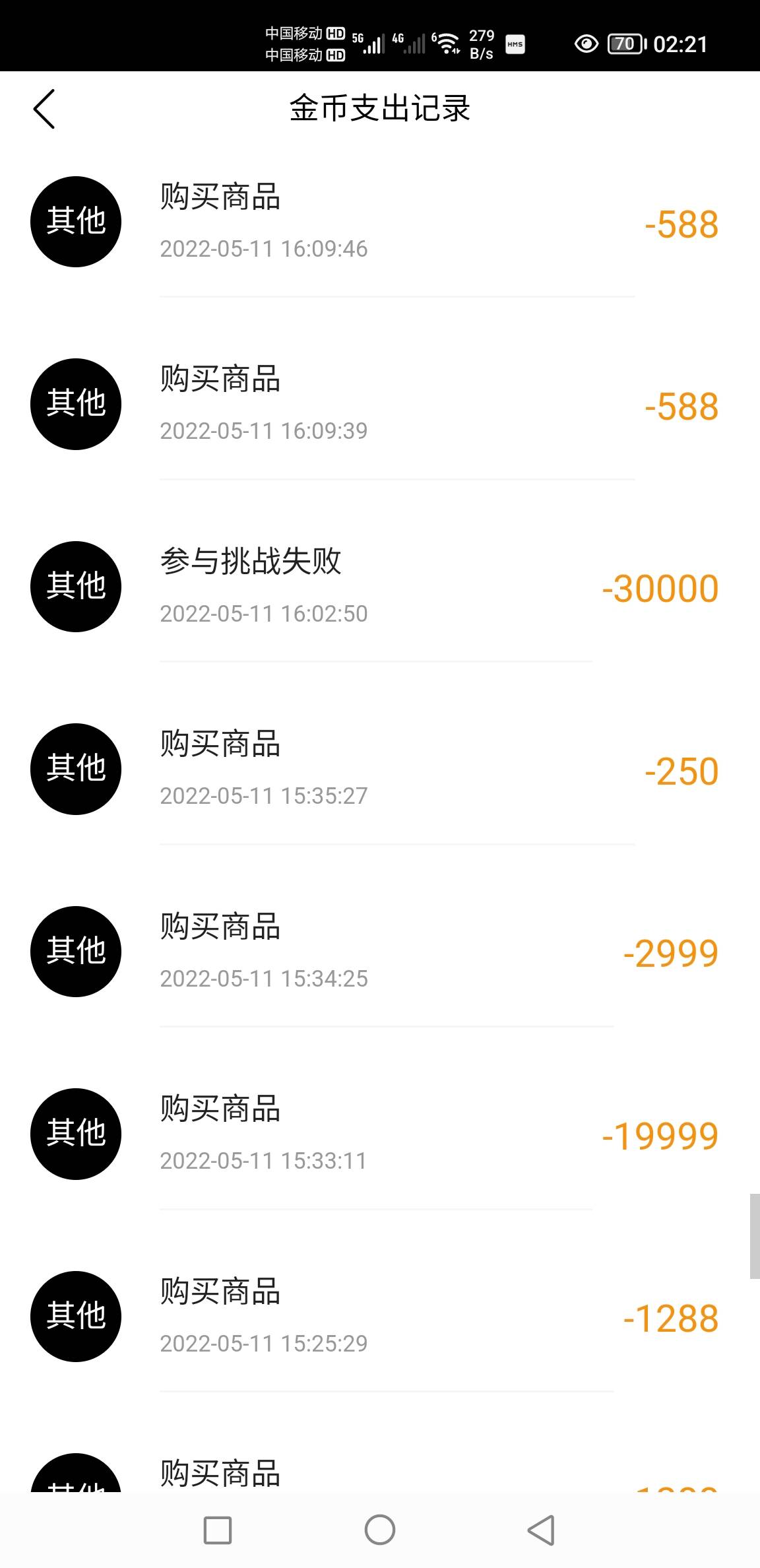This screenshot has width=760, height=1568.
Task: Tap the system home button
Action: pos(380,1530)
